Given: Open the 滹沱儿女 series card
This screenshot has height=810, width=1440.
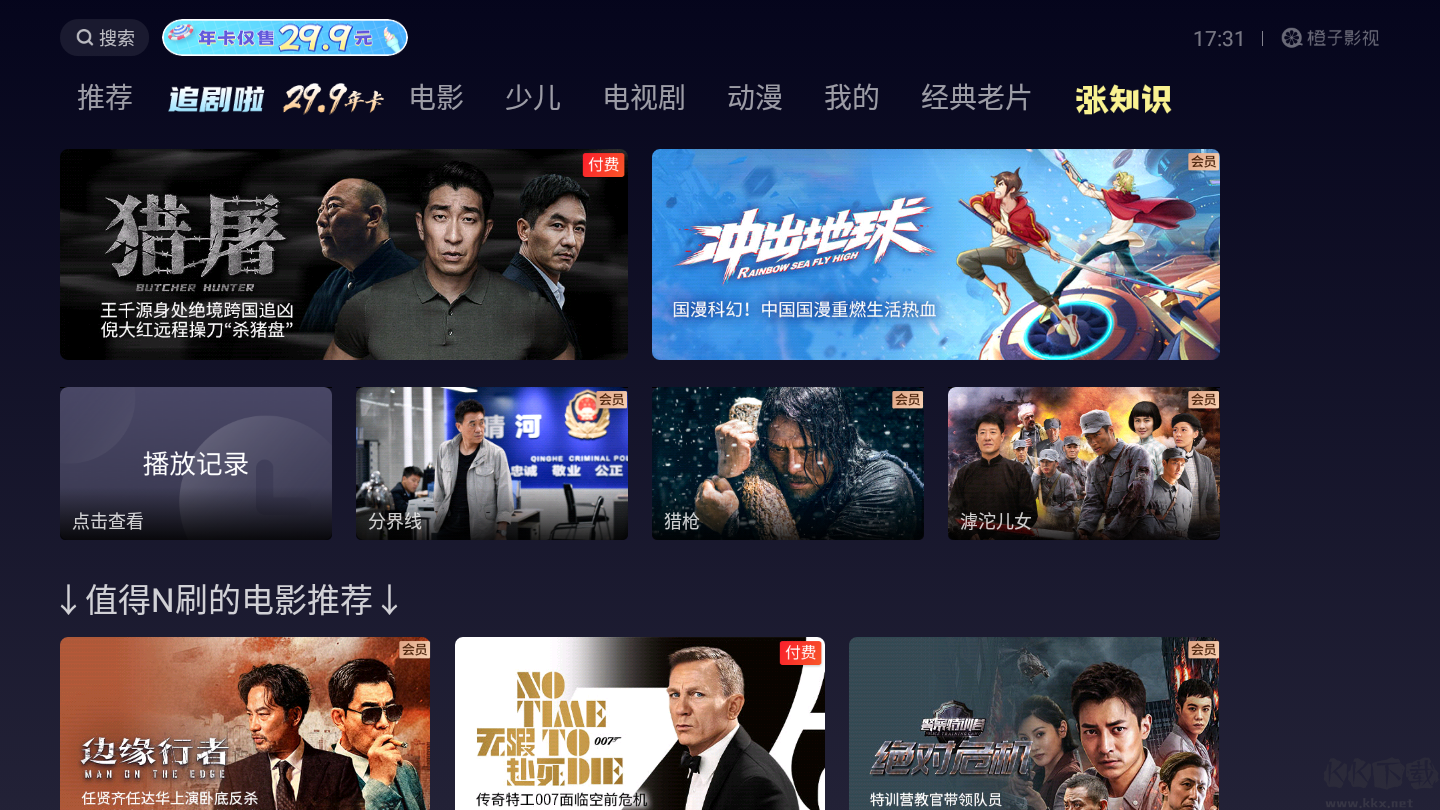Looking at the screenshot, I should coord(1084,463).
